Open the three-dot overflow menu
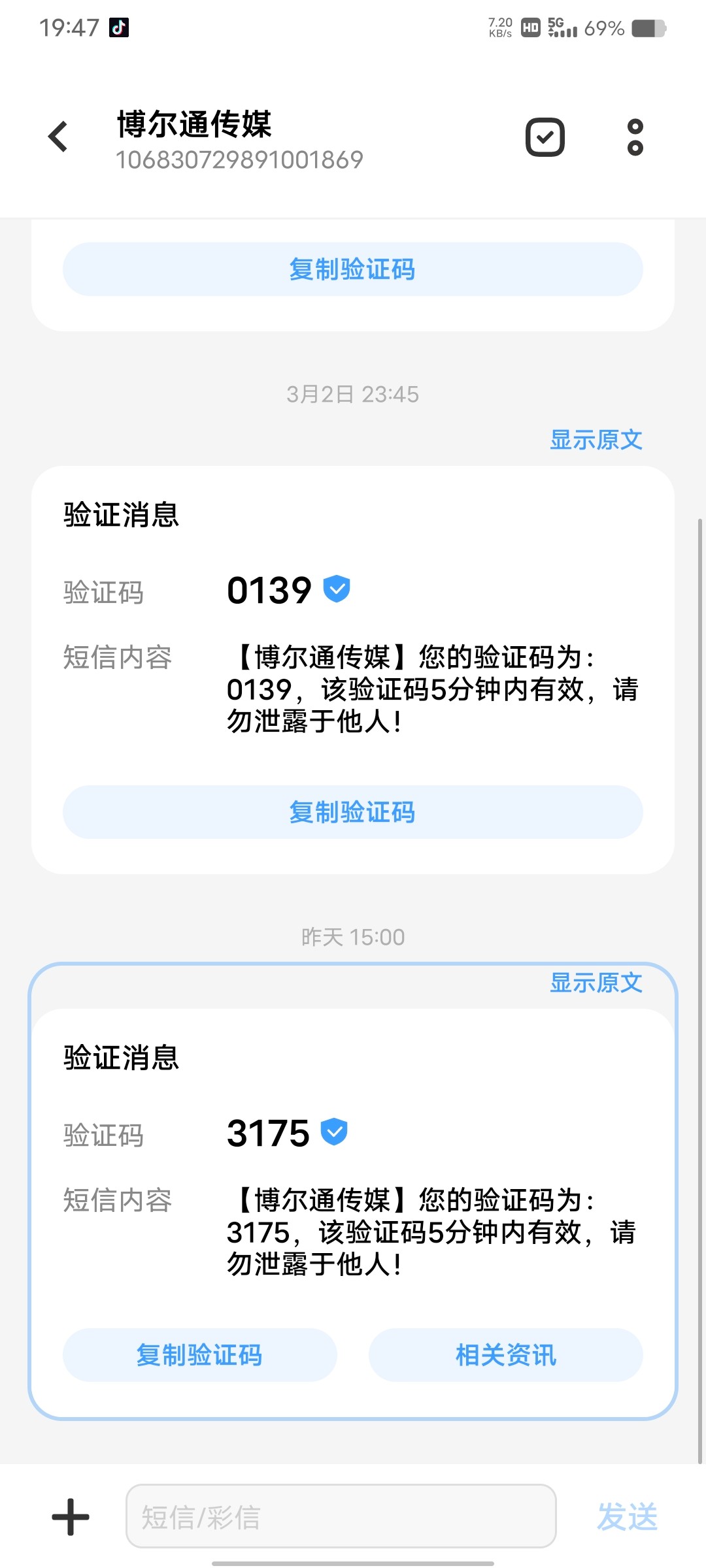The width and height of the screenshot is (706, 1568). pos(635,137)
